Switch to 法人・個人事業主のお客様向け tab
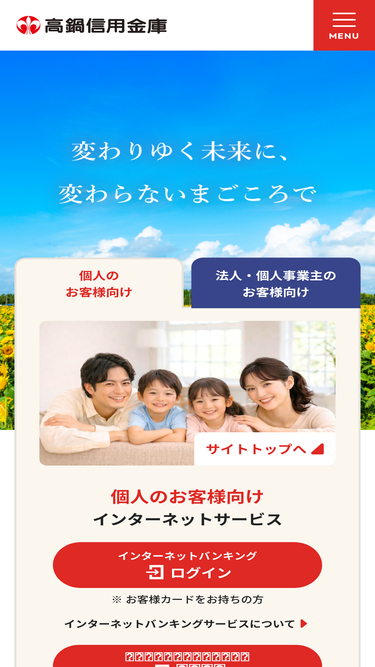 point(276,283)
